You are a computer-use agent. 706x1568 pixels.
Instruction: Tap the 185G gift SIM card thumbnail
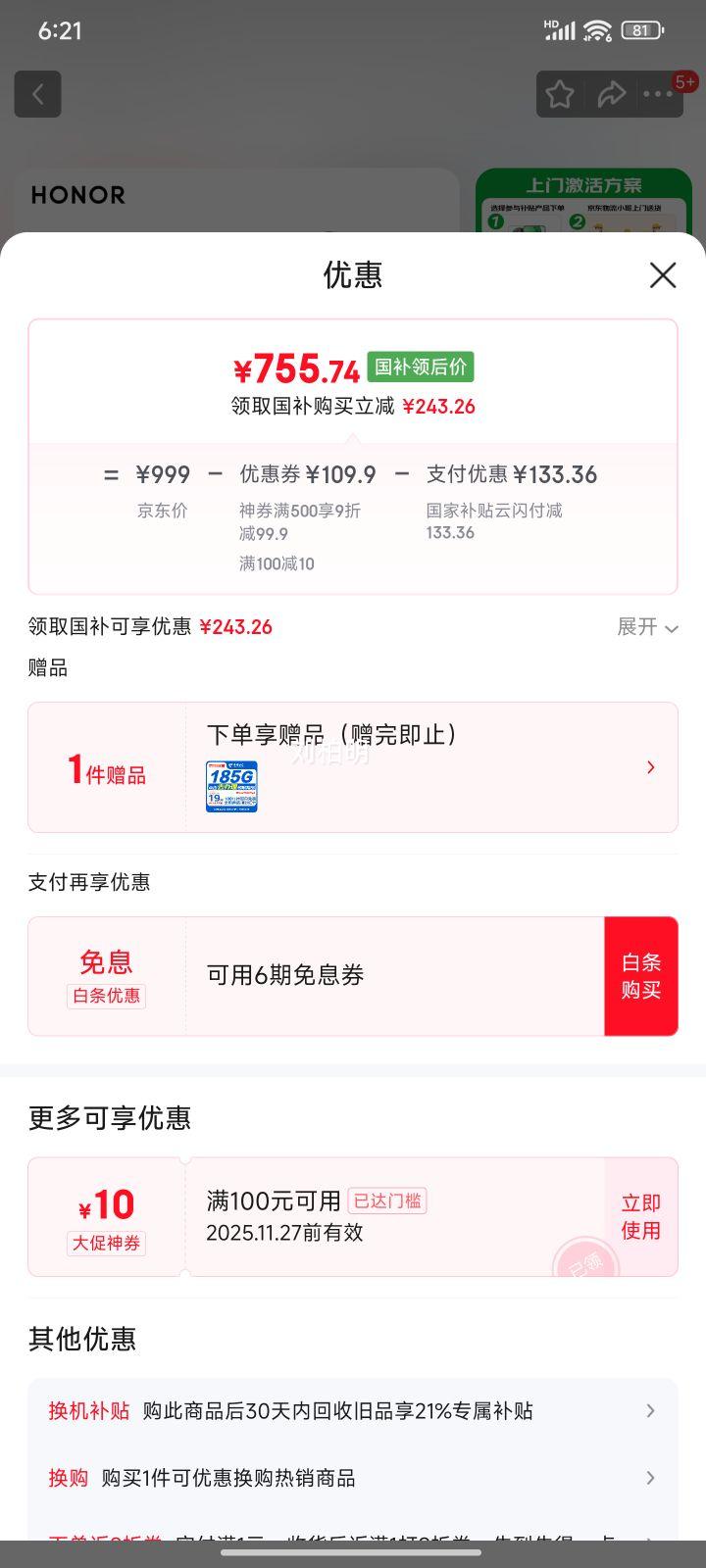click(x=232, y=786)
